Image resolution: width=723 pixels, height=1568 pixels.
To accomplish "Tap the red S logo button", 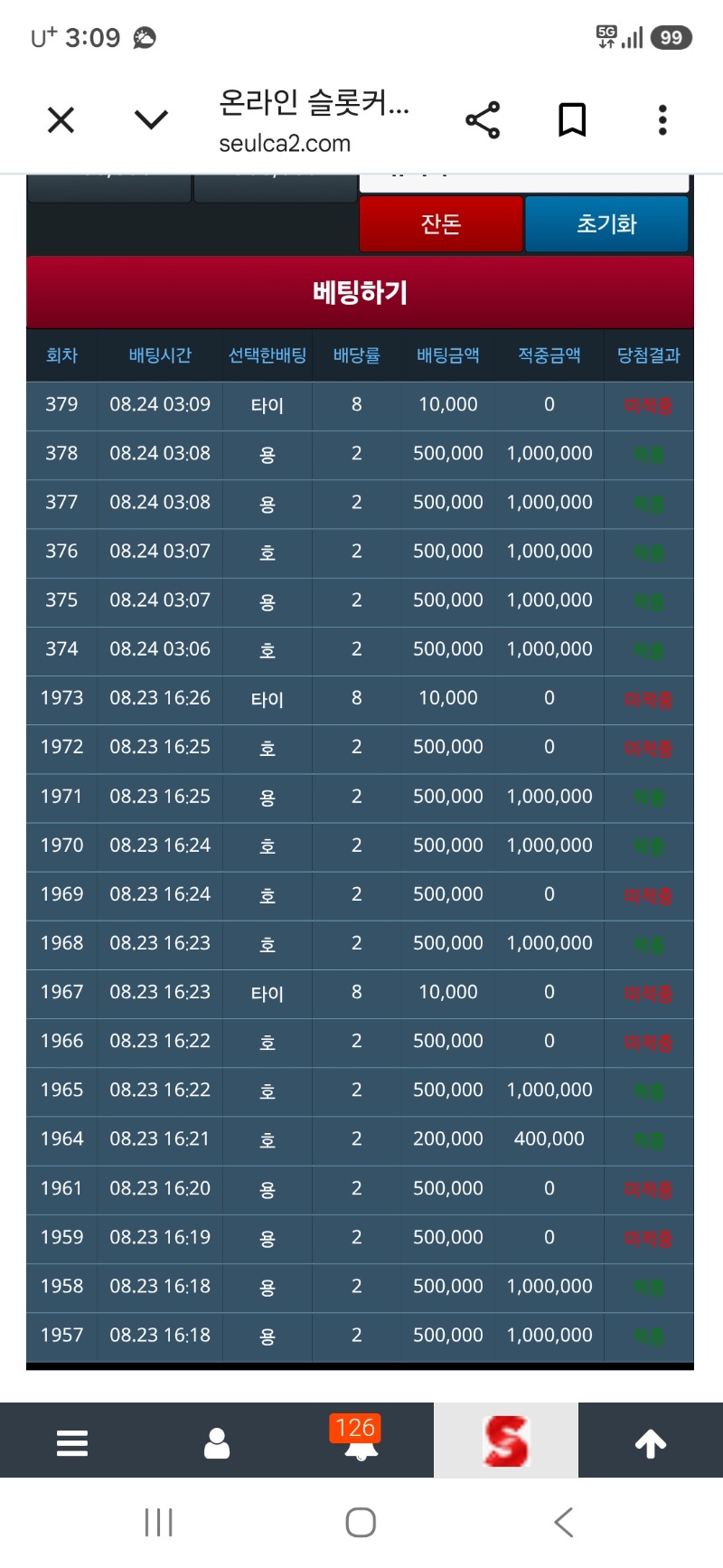I will point(505,1440).
